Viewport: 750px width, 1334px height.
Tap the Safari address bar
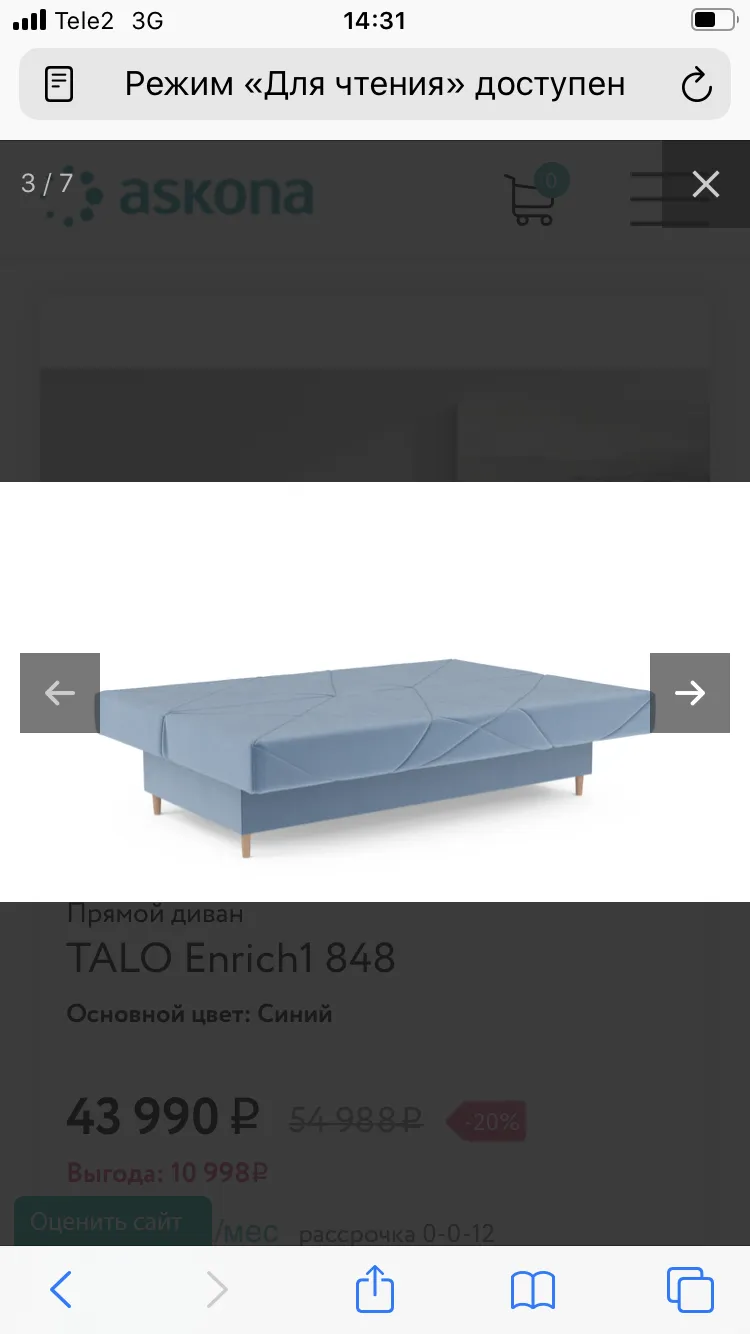(x=375, y=84)
